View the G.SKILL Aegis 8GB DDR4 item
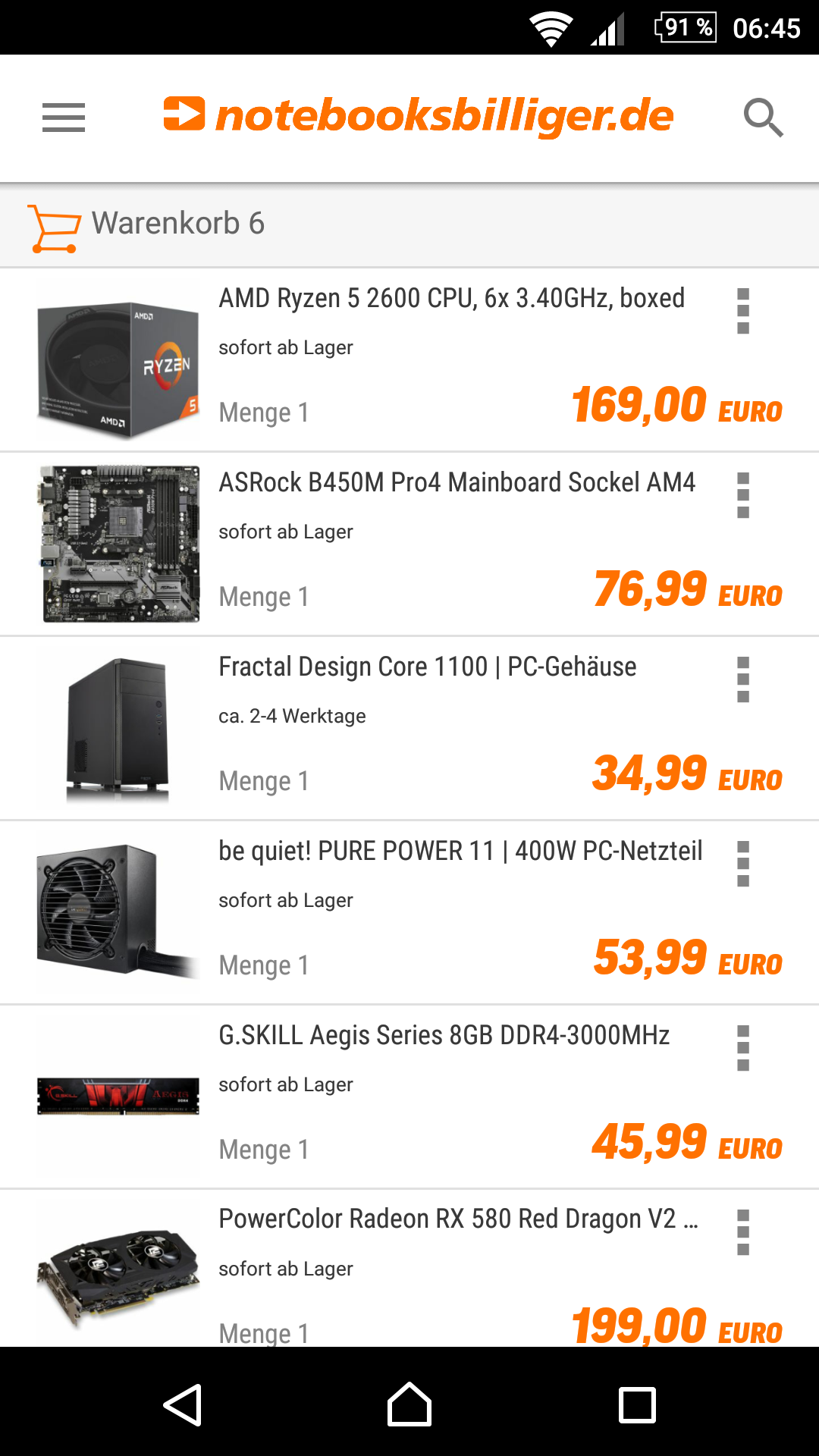This screenshot has height=1456, width=819. pos(444,1036)
